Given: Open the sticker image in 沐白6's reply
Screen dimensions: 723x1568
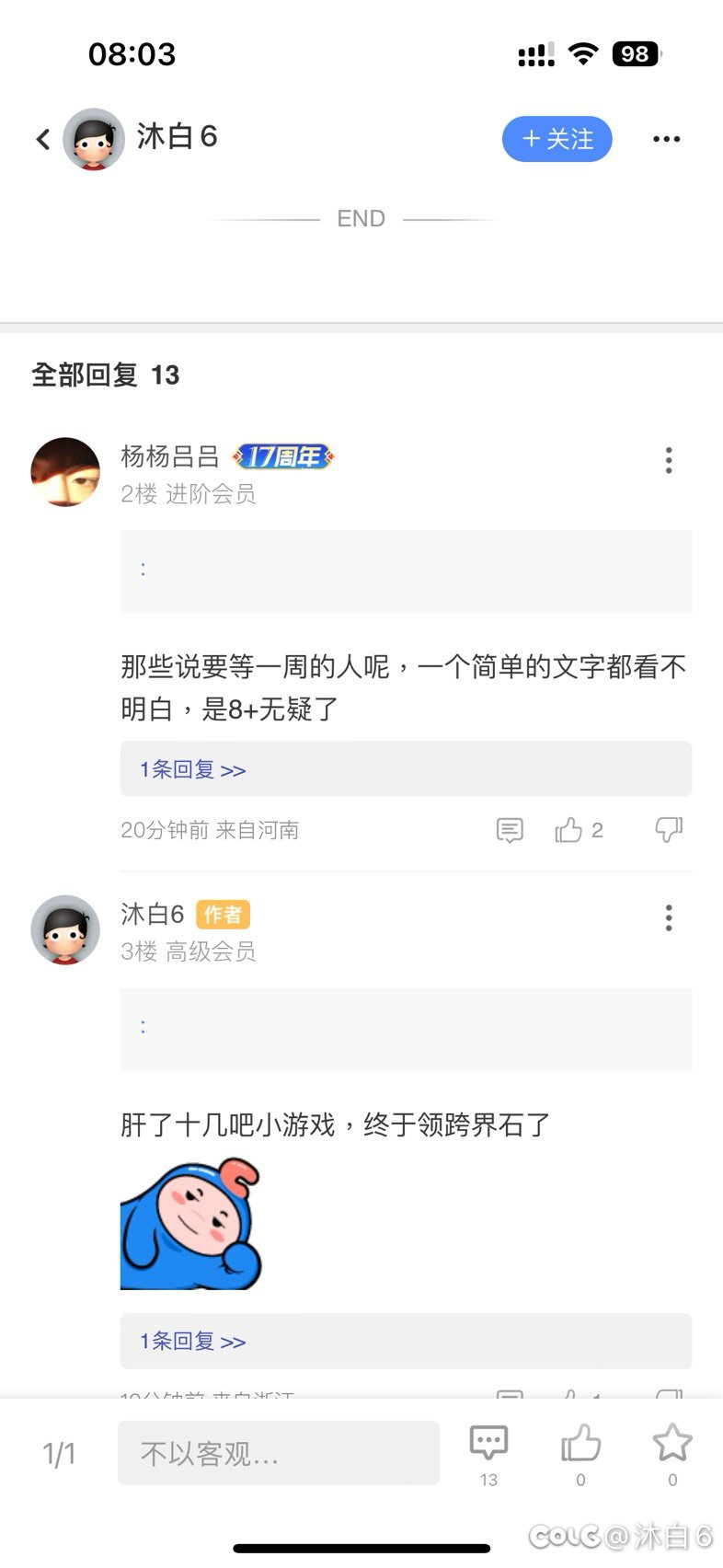Looking at the screenshot, I should point(191,1224).
